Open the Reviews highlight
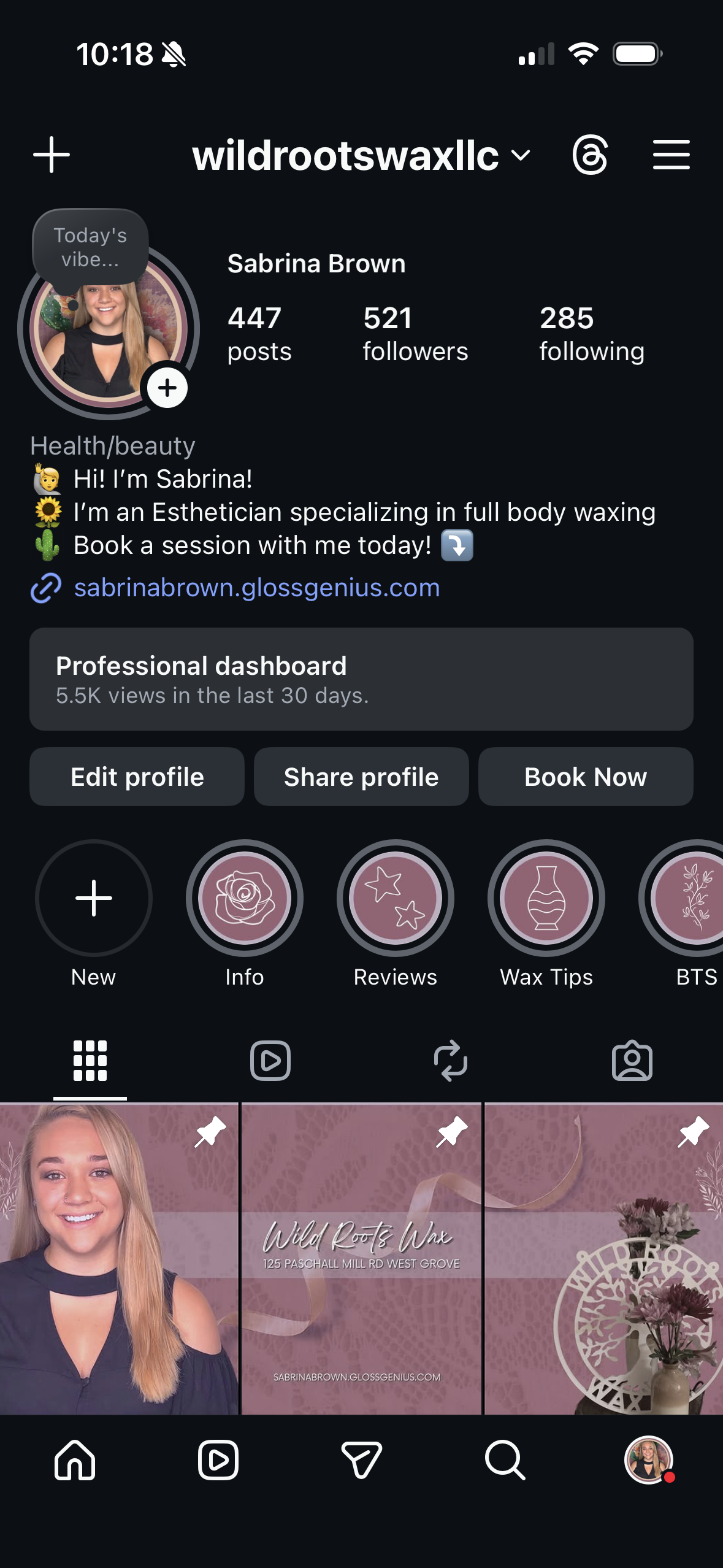Image resolution: width=723 pixels, height=1568 pixels. [x=396, y=898]
